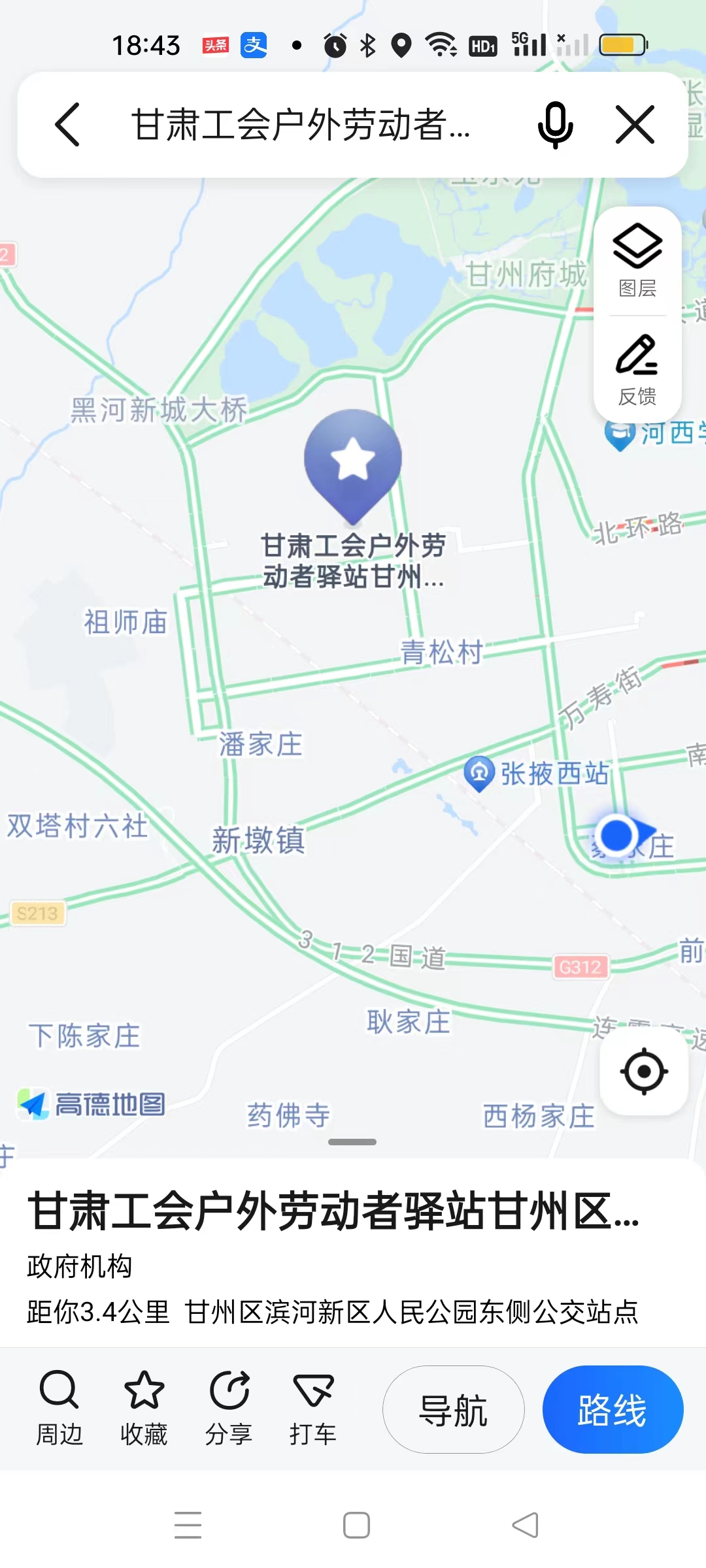The width and height of the screenshot is (706, 1568).
Task: Clear the search with the X
Action: coord(635,124)
